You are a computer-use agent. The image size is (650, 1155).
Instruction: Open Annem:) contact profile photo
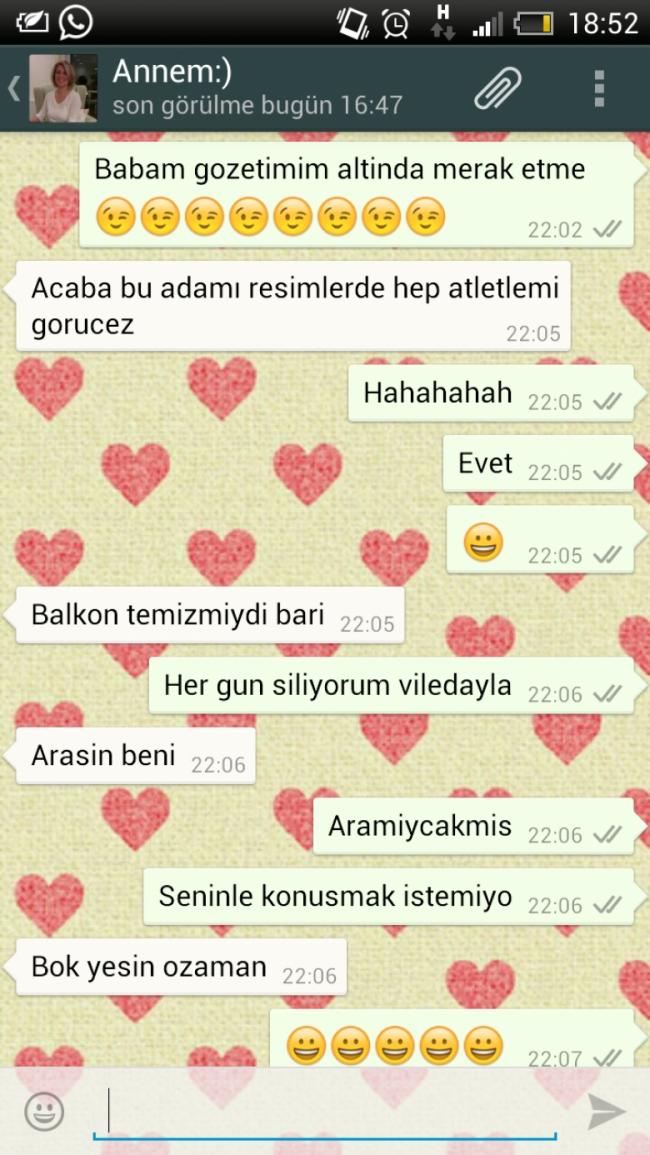click(x=63, y=88)
